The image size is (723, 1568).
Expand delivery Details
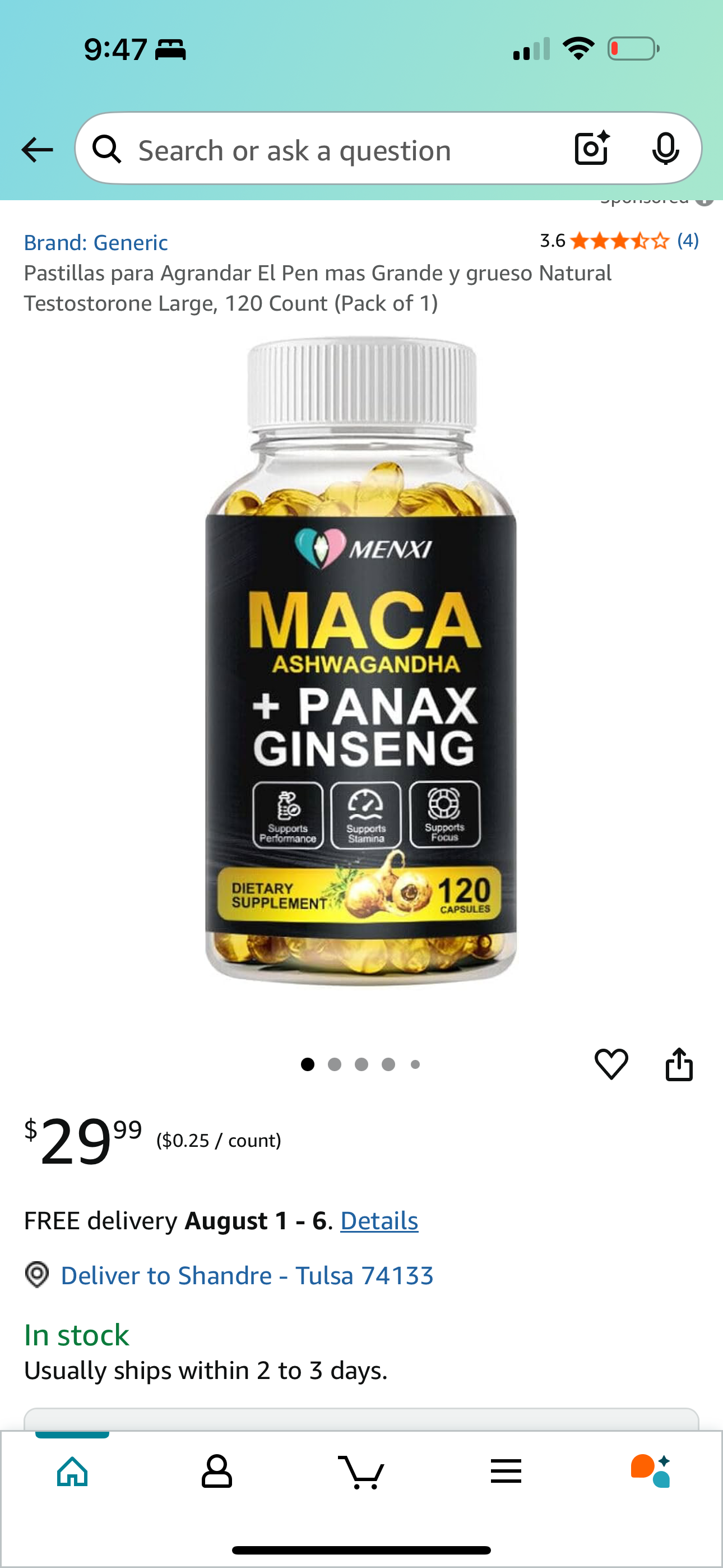tap(378, 1220)
